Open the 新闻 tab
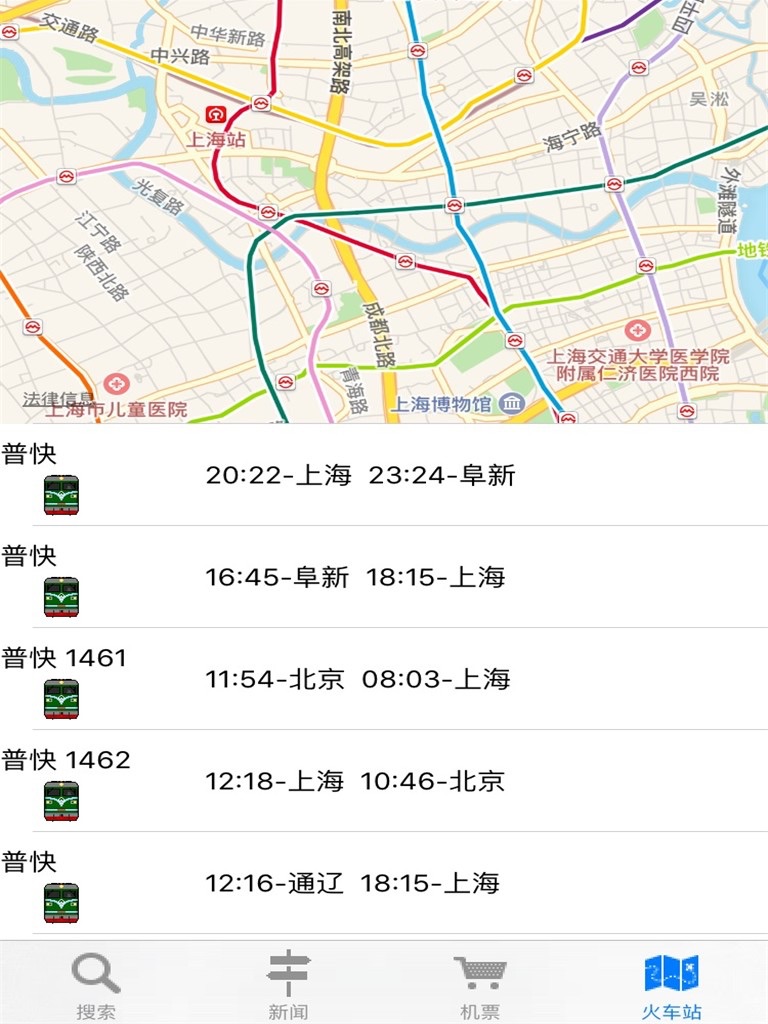 (288, 984)
